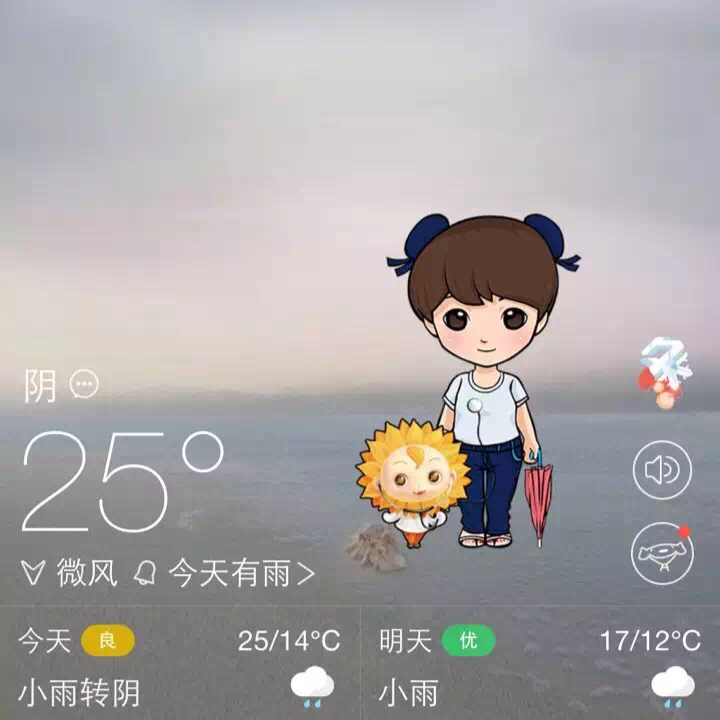Open the small badge icon above the speaker
This screenshot has height=720, width=720.
point(664,372)
